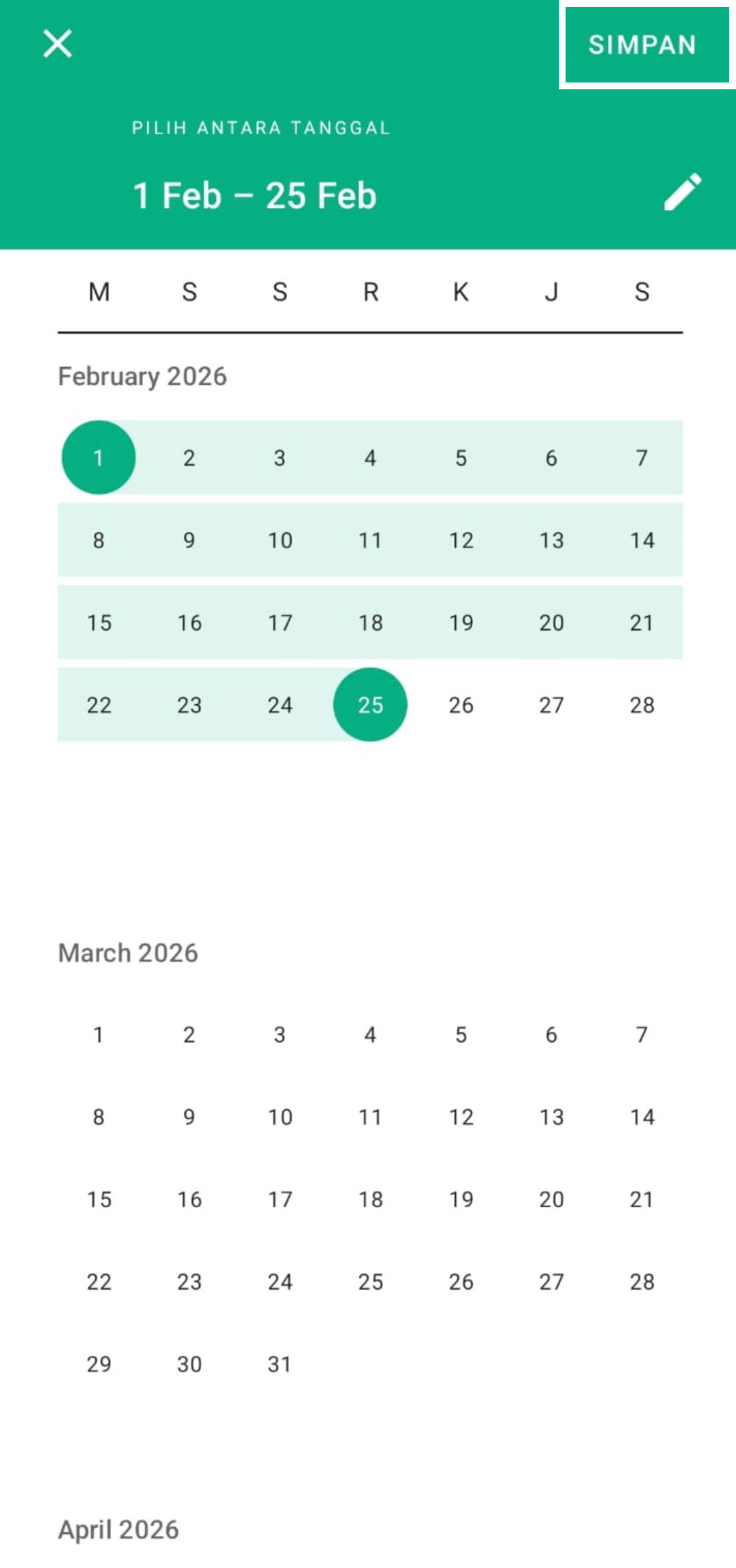Image resolution: width=736 pixels, height=1568 pixels.
Task: Switch to manual date entry with pencil icon
Action: click(x=682, y=192)
